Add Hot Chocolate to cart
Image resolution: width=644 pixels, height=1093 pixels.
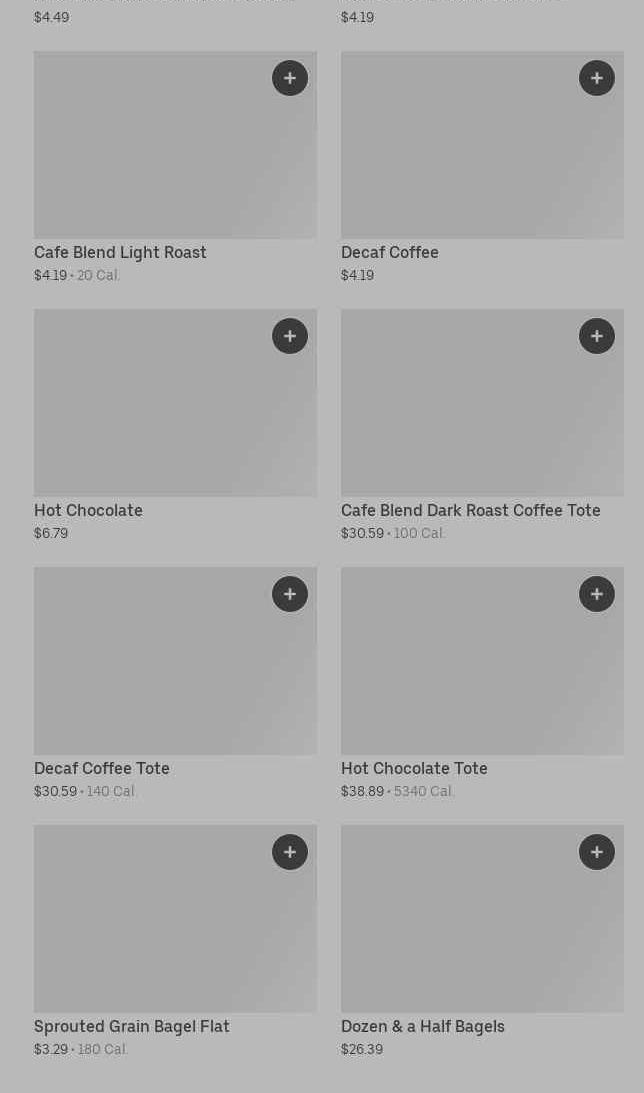290,336
